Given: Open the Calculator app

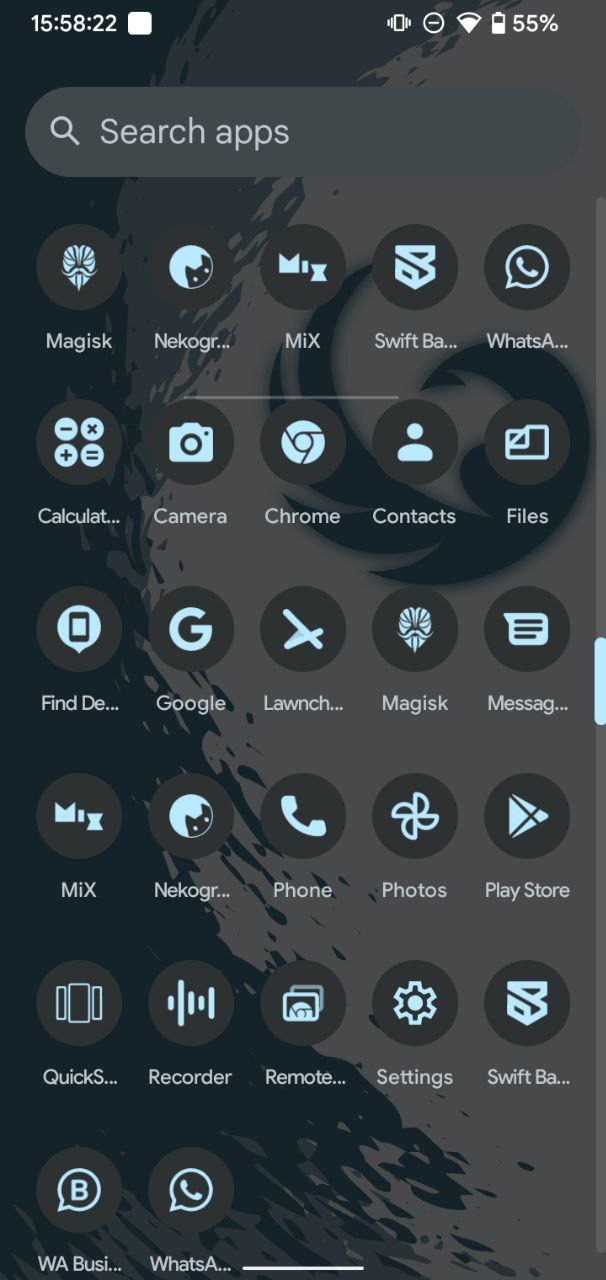Looking at the screenshot, I should click(79, 442).
